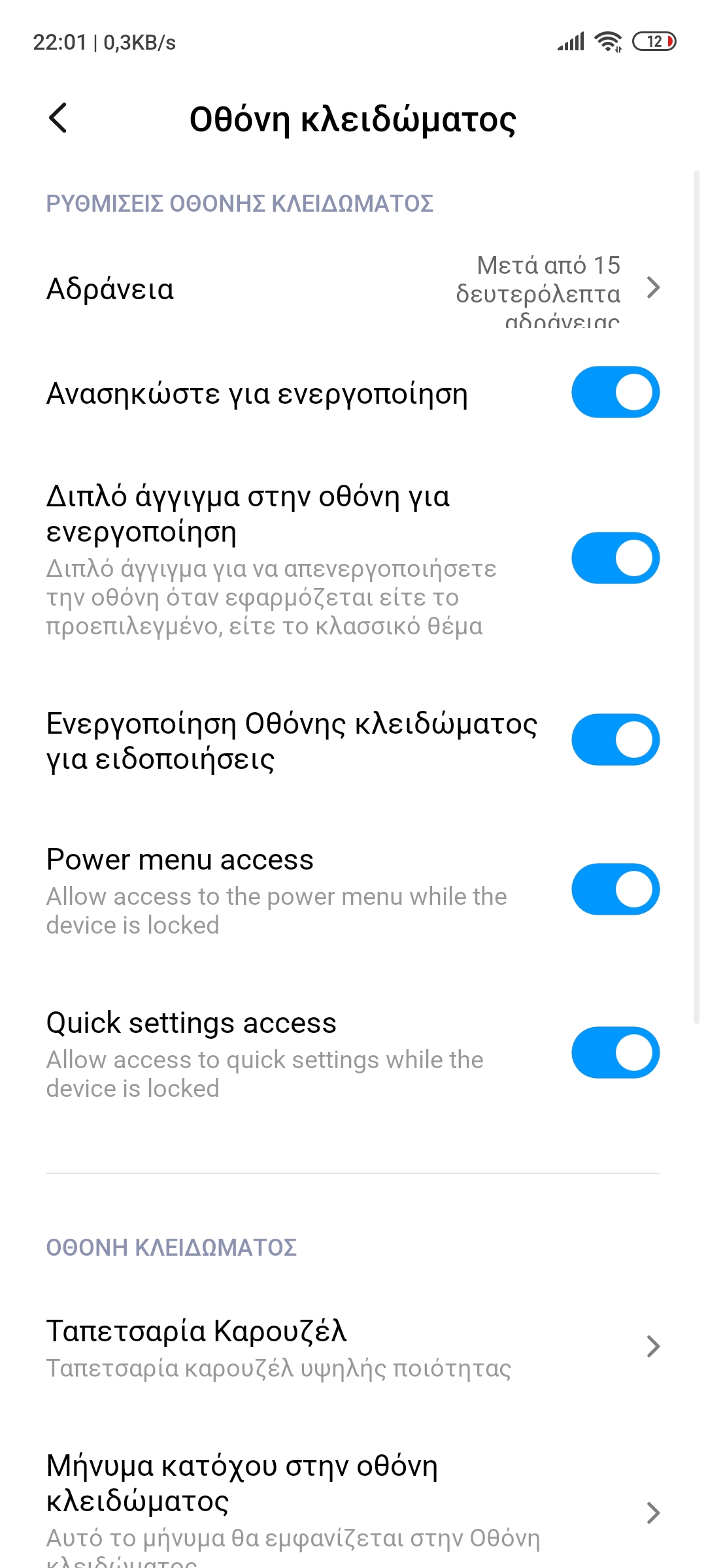Turn off Power menu access
Viewport: 706px width, 1568px height.
(614, 890)
